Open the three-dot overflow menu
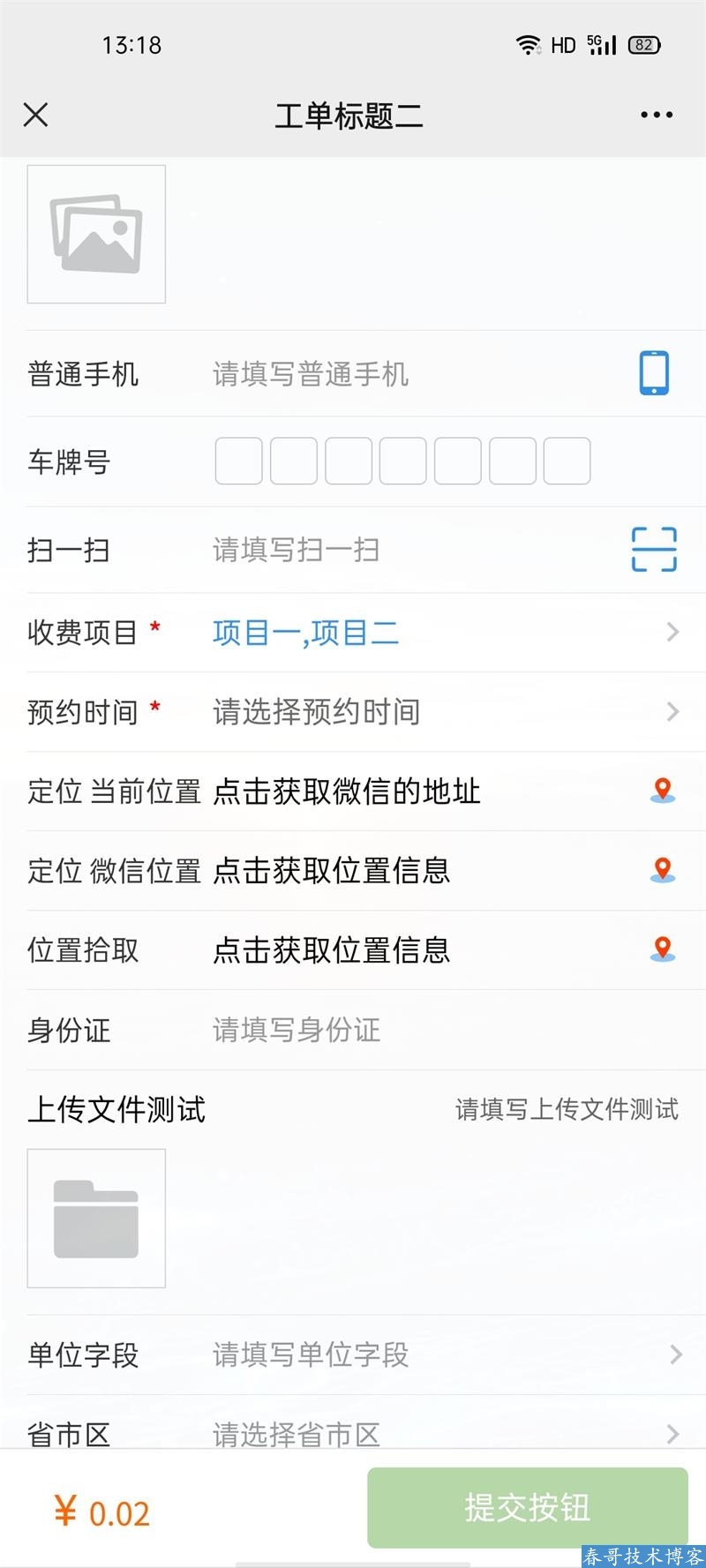706x1568 pixels. pyautogui.click(x=657, y=115)
